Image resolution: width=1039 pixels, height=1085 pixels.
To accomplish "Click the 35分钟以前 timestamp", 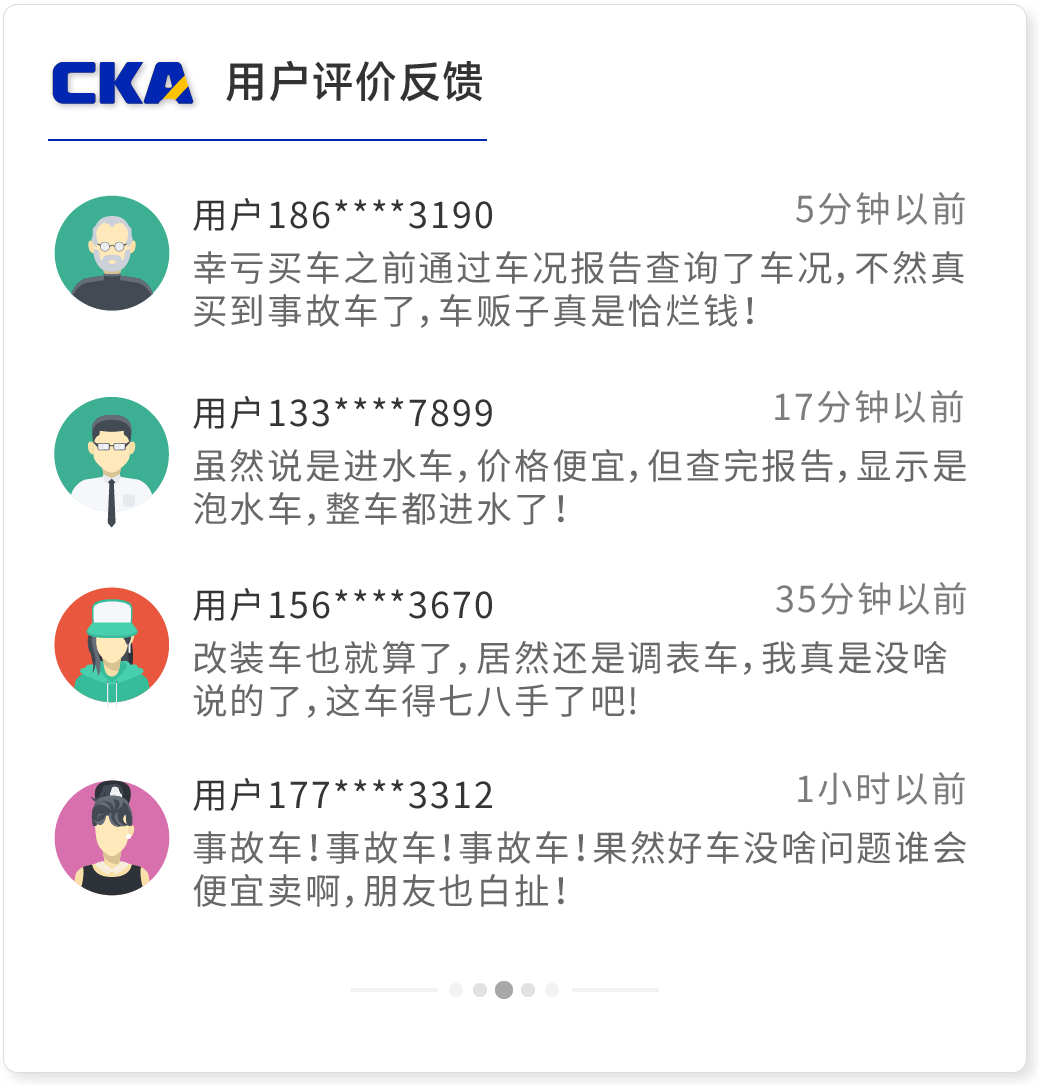I will [x=871, y=599].
